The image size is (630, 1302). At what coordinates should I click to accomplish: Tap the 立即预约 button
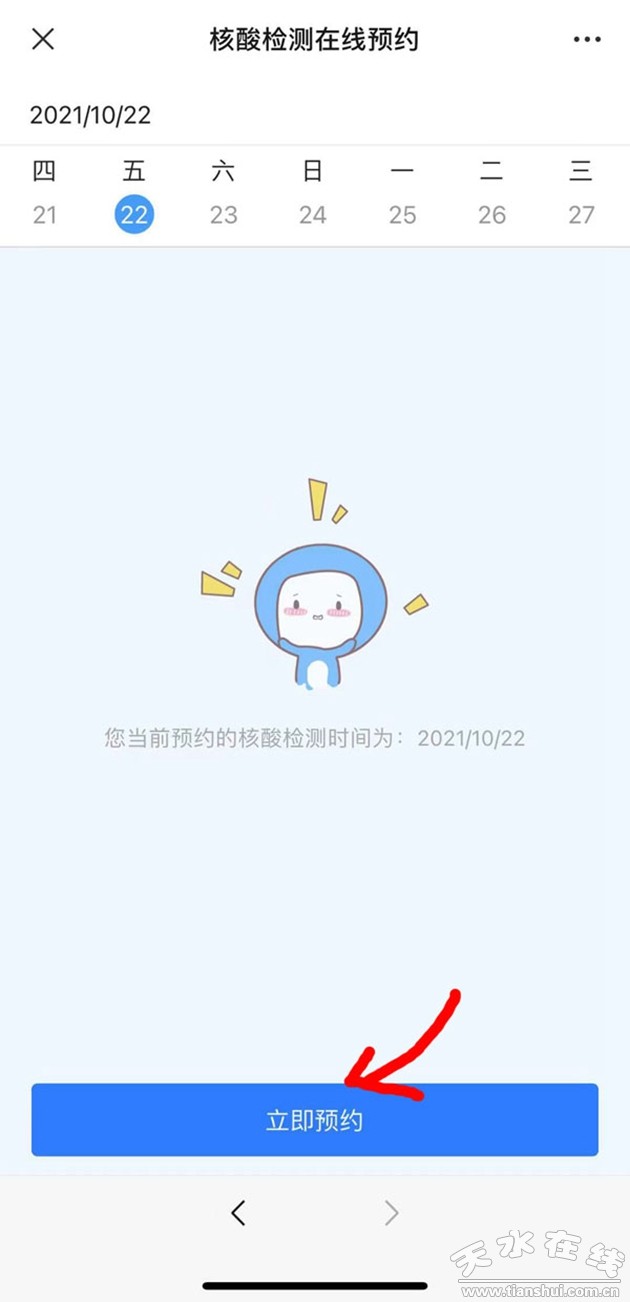click(314, 1120)
